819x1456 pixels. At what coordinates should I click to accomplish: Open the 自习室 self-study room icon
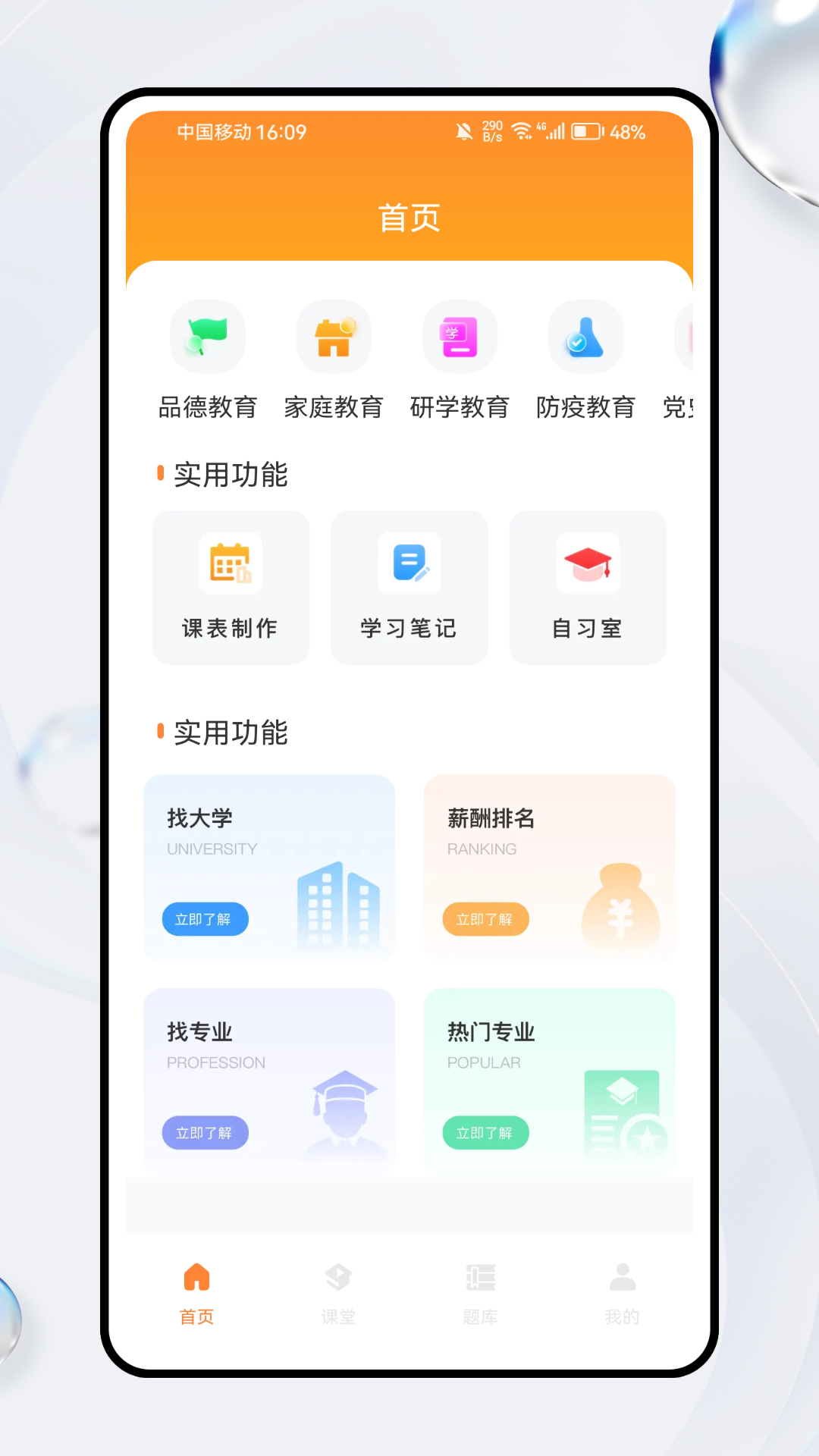point(588,564)
